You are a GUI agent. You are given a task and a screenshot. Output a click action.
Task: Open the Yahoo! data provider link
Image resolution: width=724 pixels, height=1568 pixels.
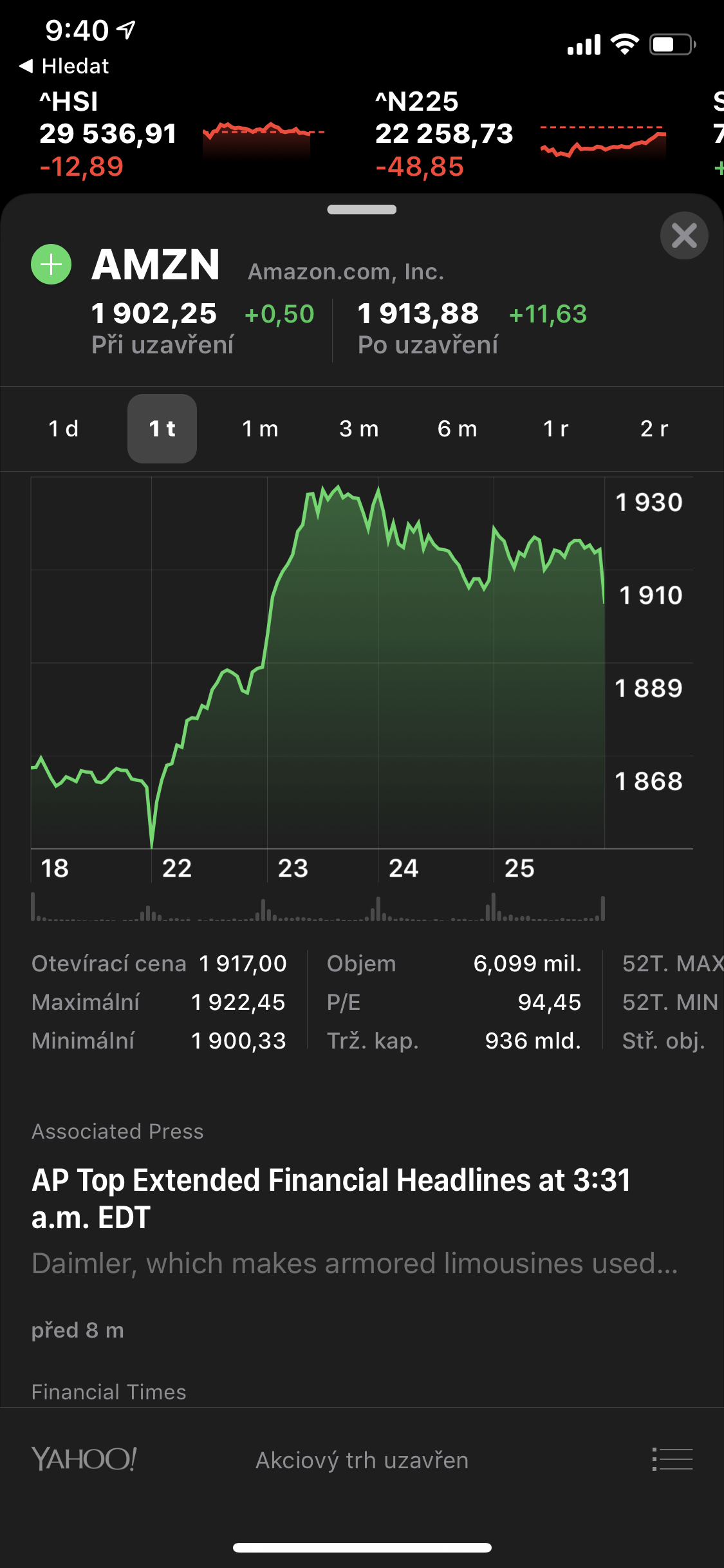point(84,1459)
